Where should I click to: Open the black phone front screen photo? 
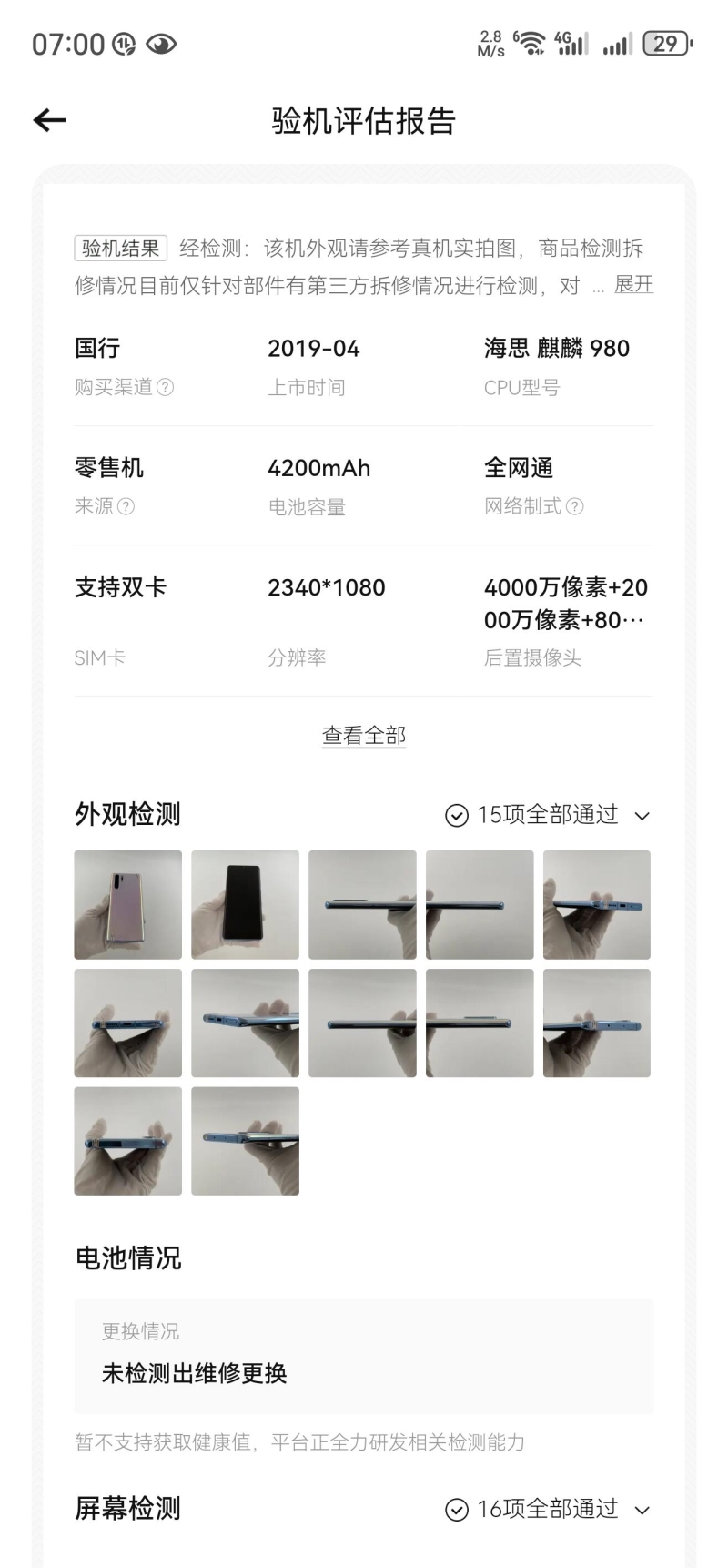pyautogui.click(x=246, y=904)
